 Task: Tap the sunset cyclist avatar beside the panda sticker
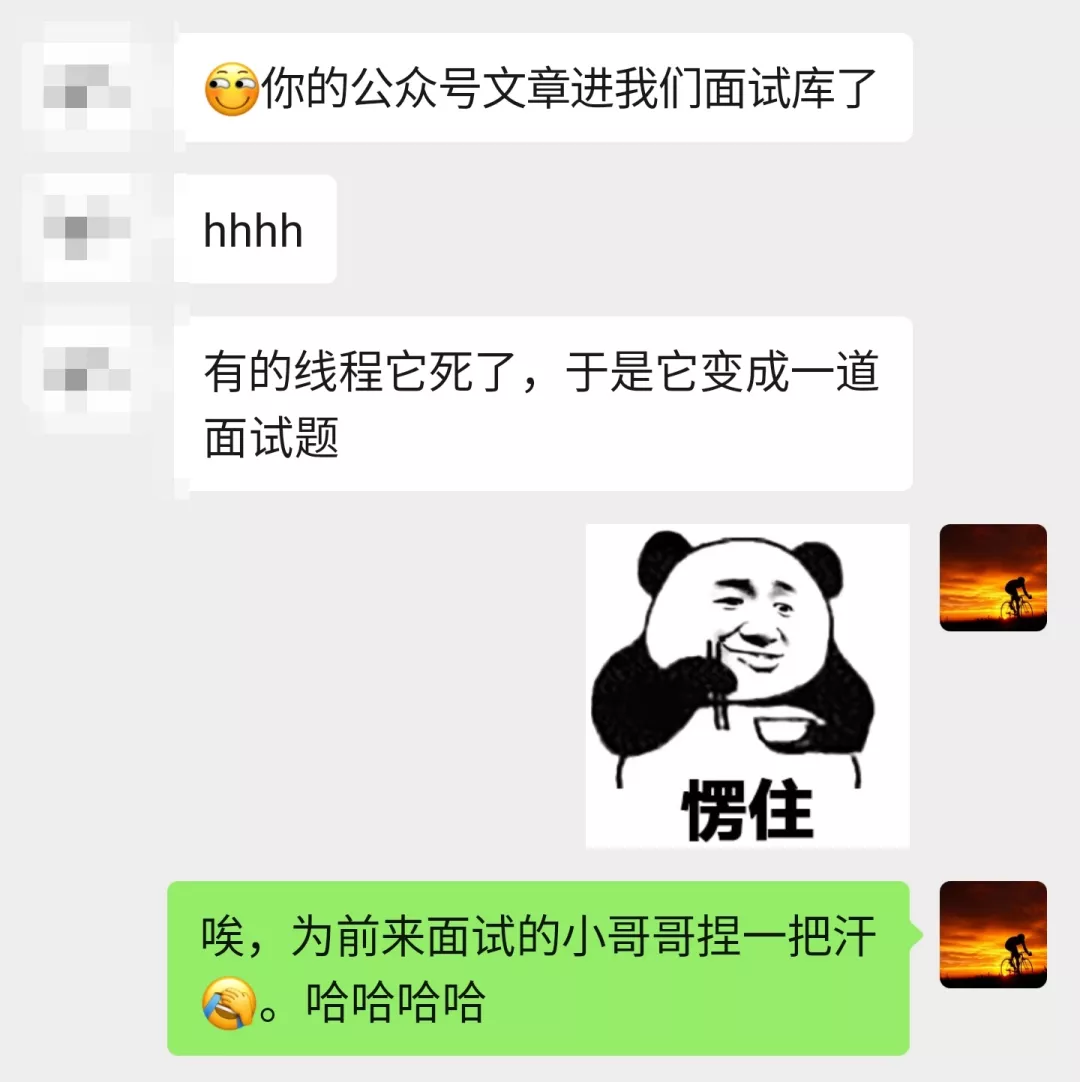pyautogui.click(x=993, y=578)
